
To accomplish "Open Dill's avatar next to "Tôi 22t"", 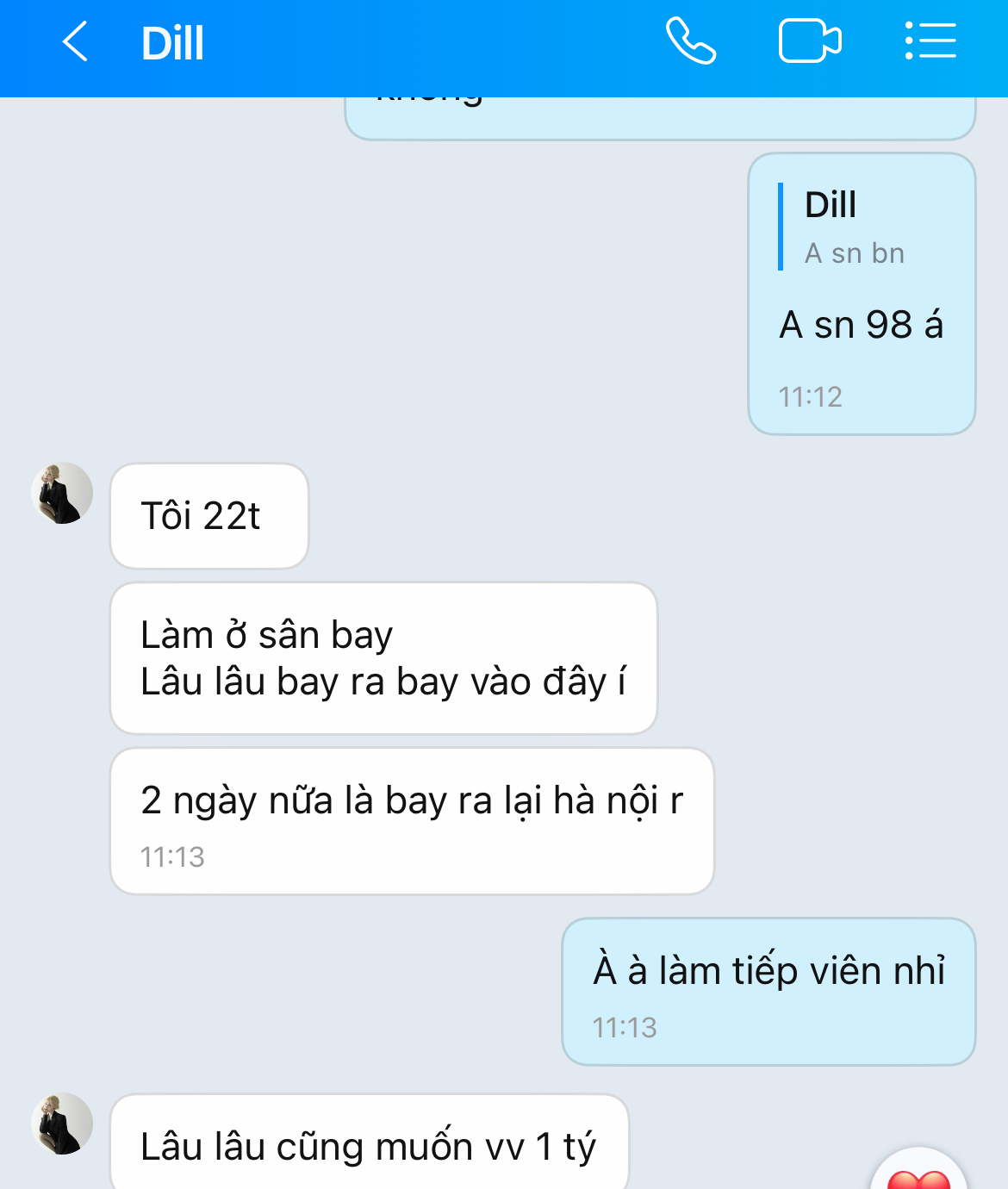I will coord(62,493).
